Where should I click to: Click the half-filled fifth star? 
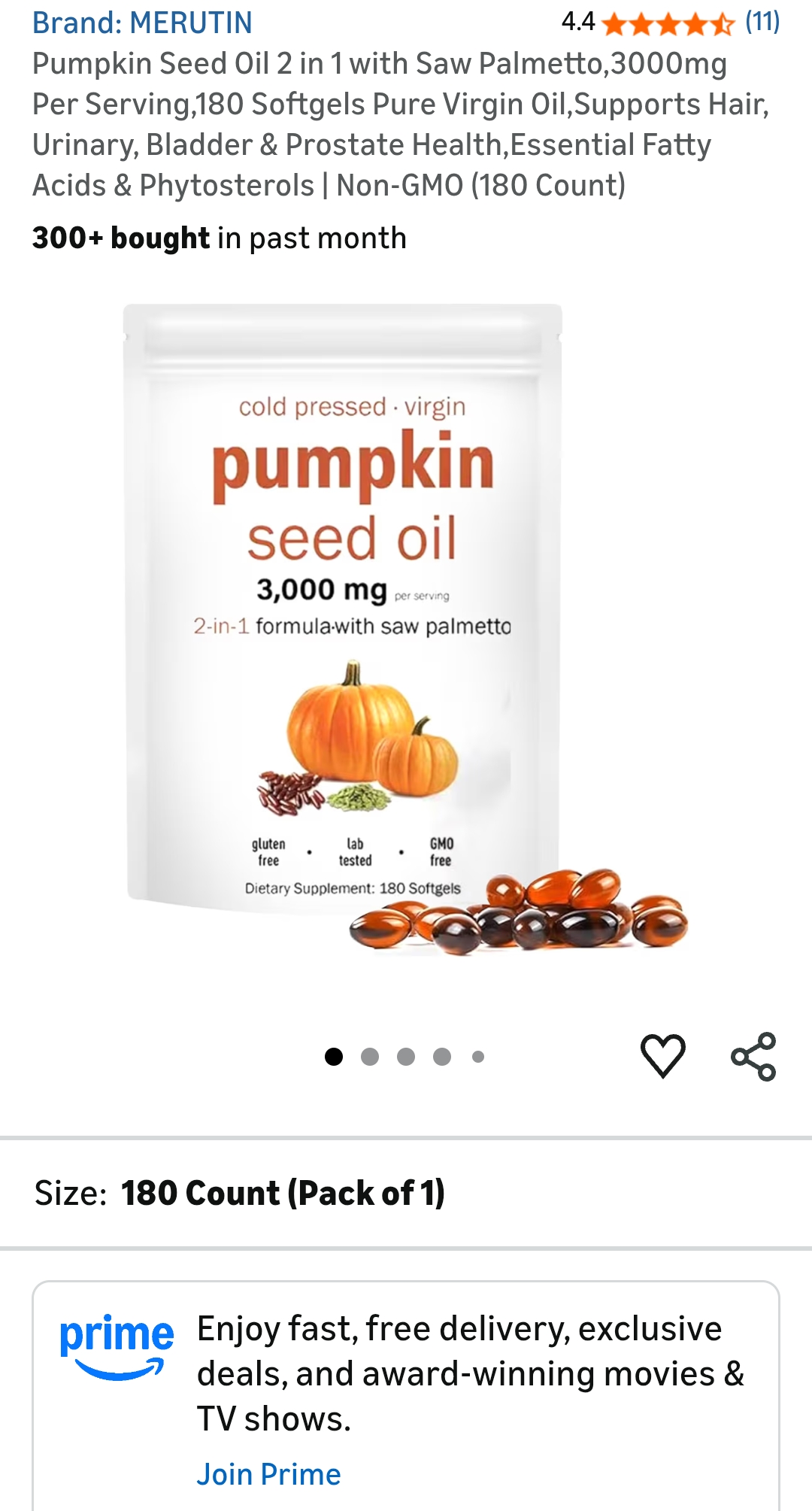coord(720,23)
